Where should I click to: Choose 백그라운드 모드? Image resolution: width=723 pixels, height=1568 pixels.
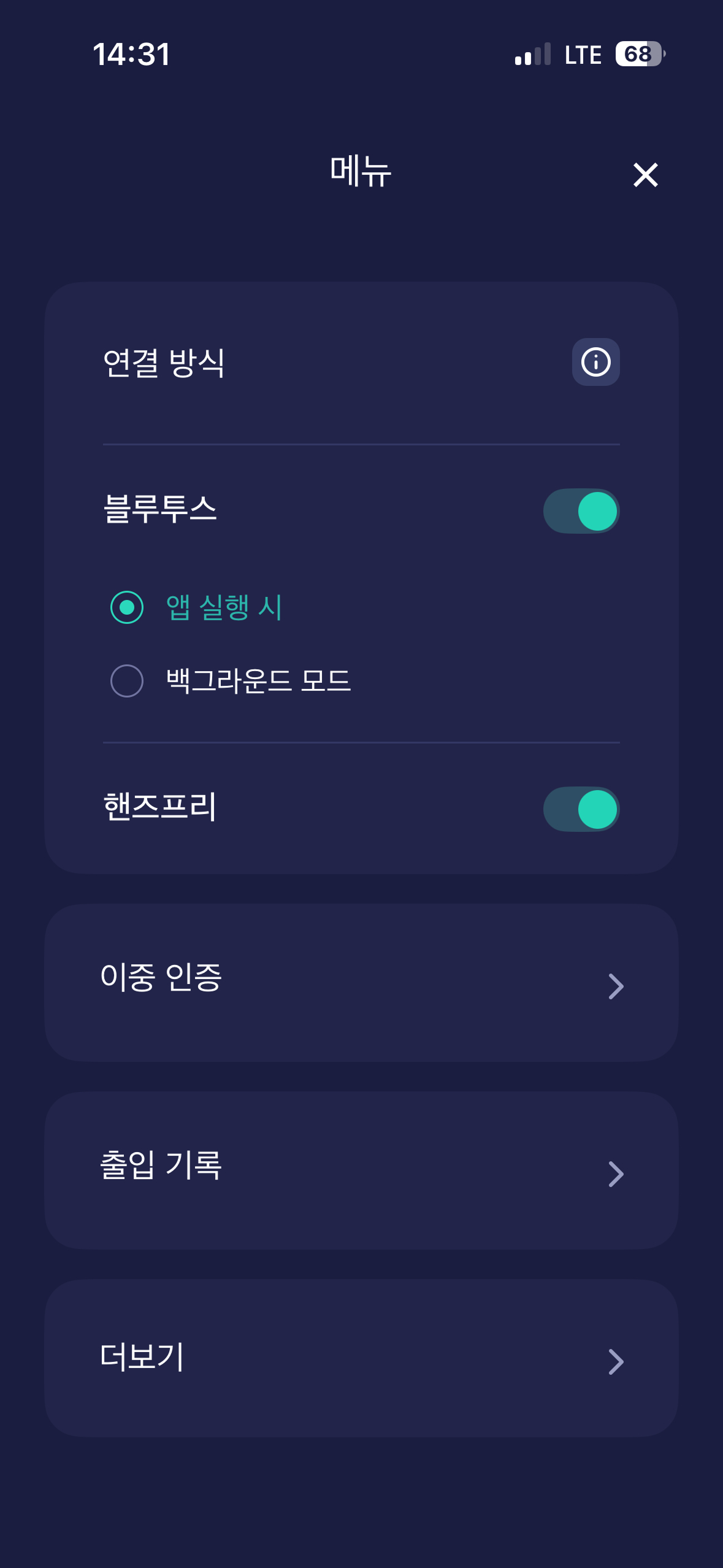tap(127, 681)
